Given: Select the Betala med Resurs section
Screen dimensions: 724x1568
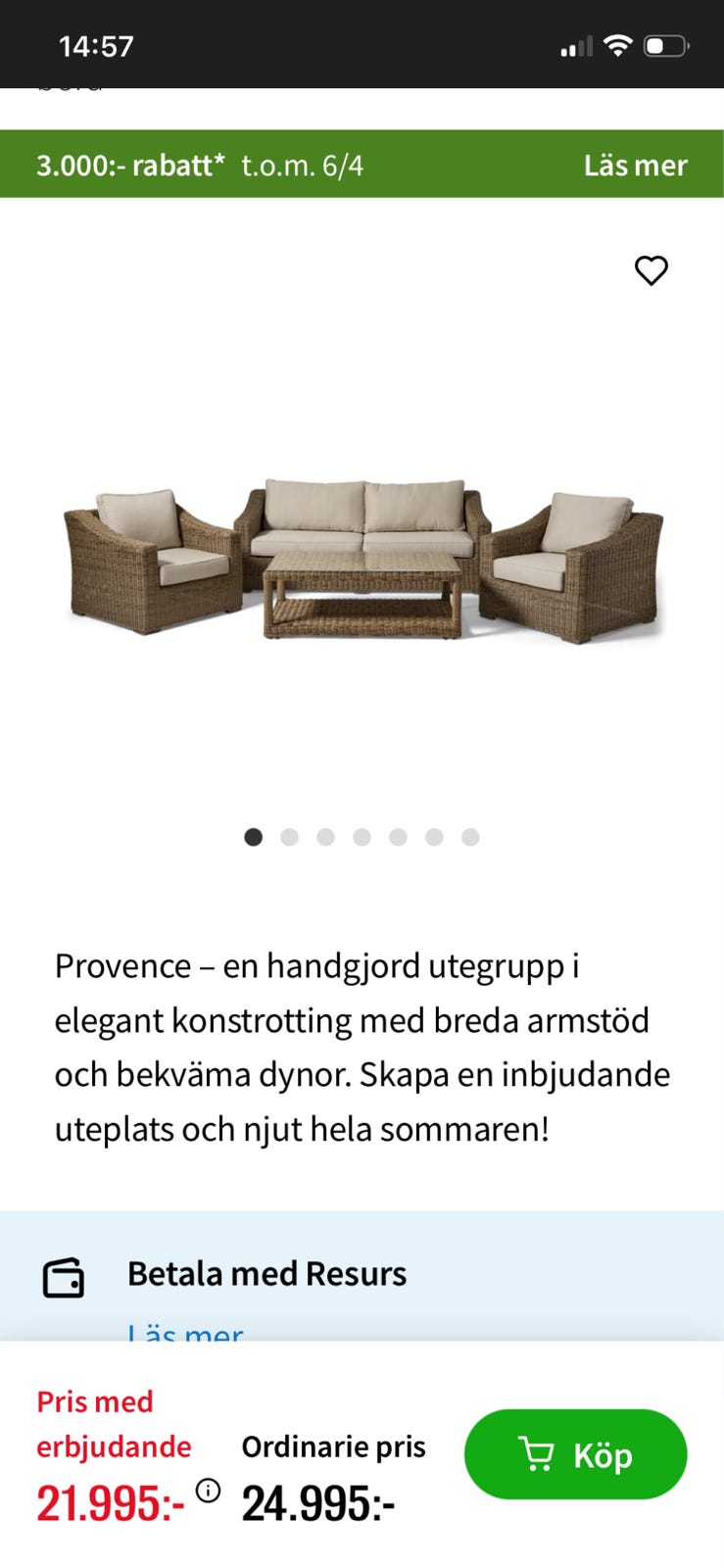Looking at the screenshot, I should [x=265, y=1273].
